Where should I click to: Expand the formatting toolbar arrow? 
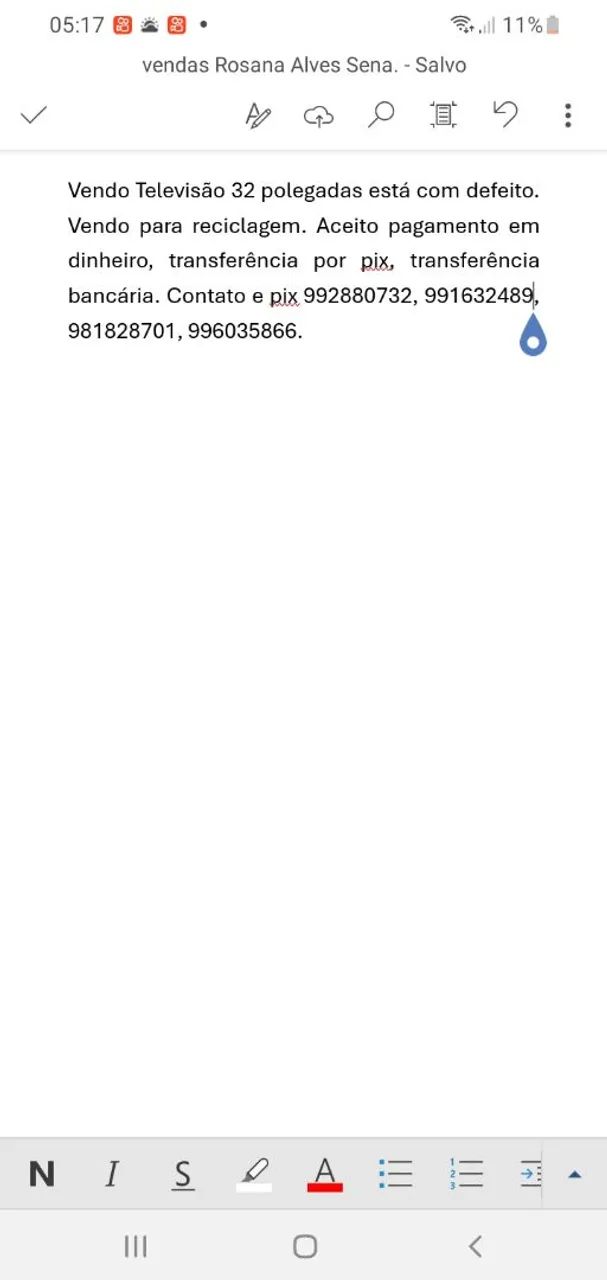point(574,1174)
